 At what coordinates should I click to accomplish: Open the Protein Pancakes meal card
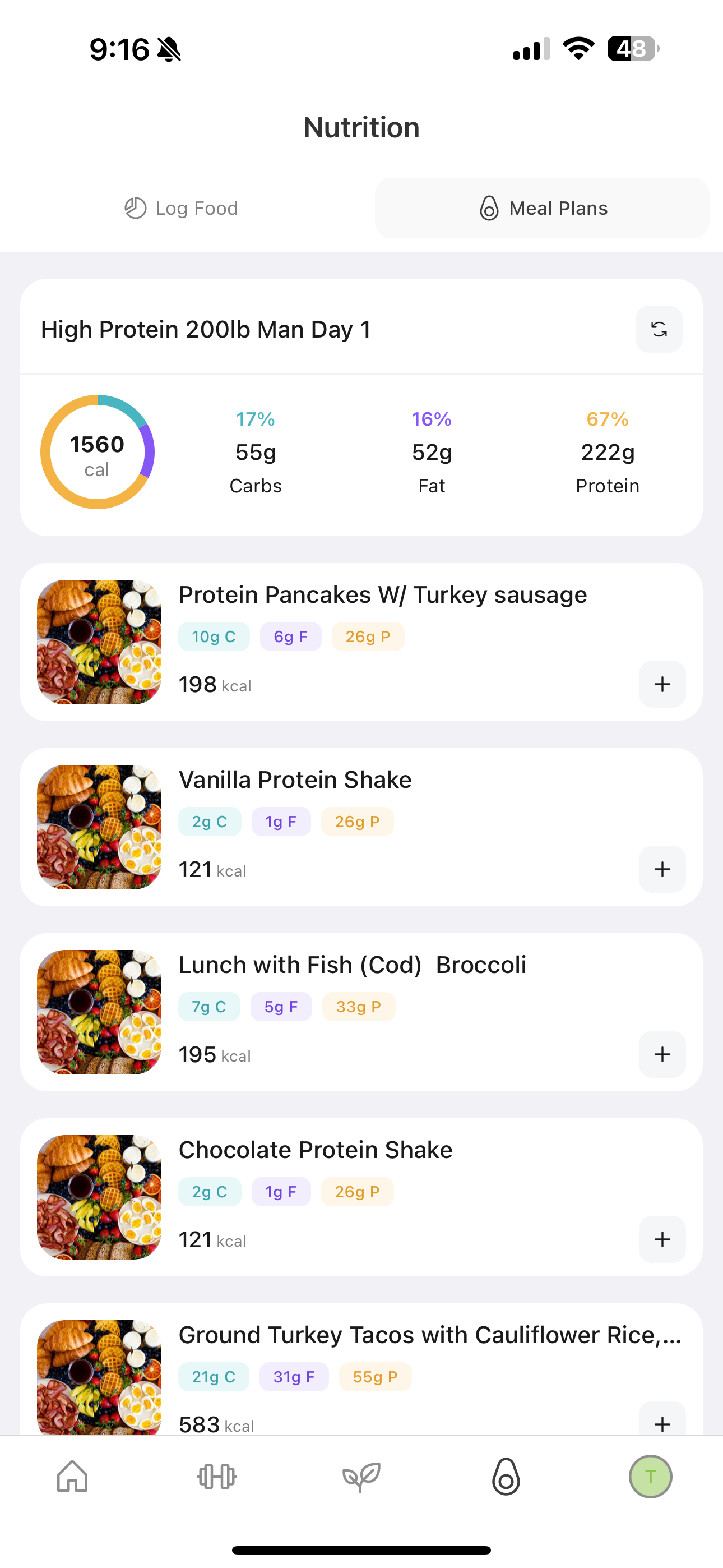point(382,594)
